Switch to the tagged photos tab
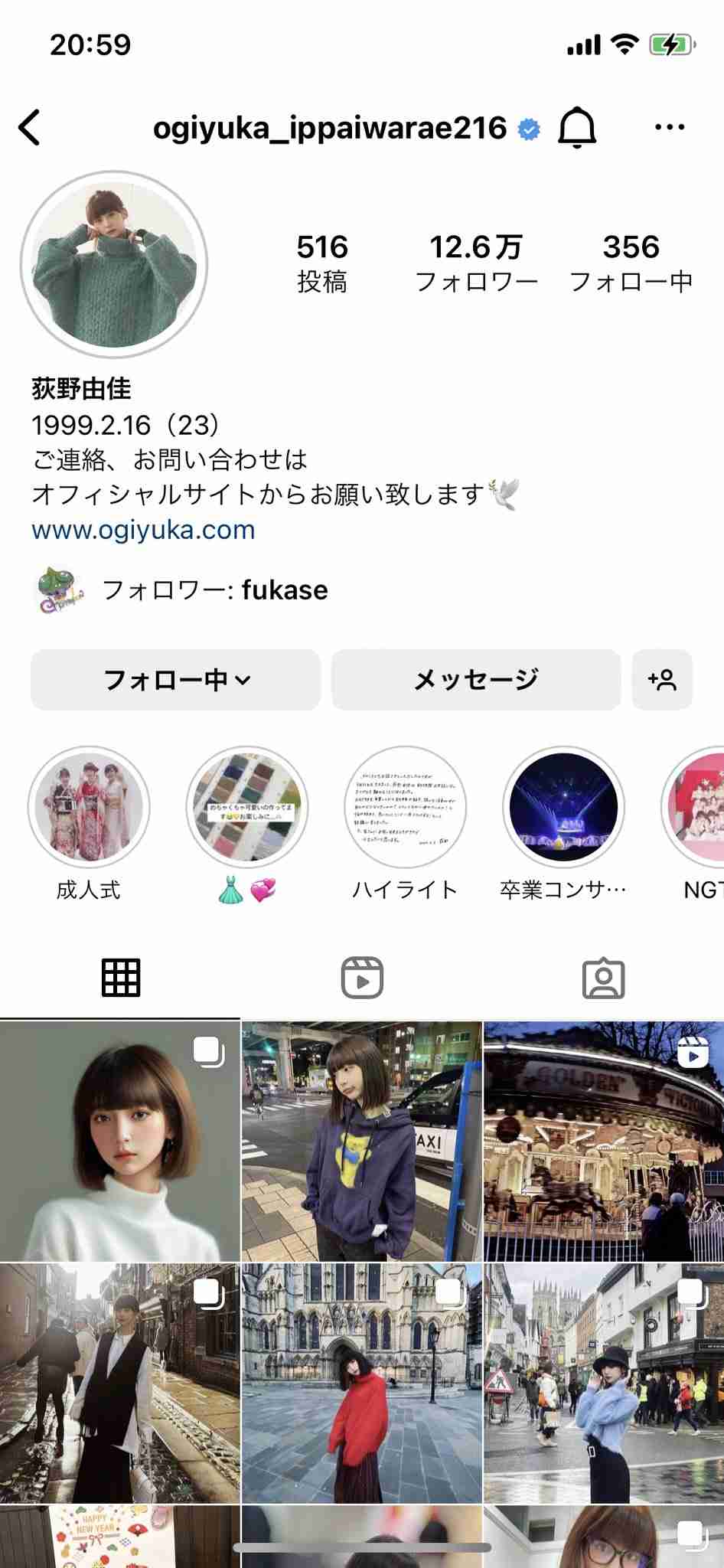Screen dimensions: 724x1568 603,978
